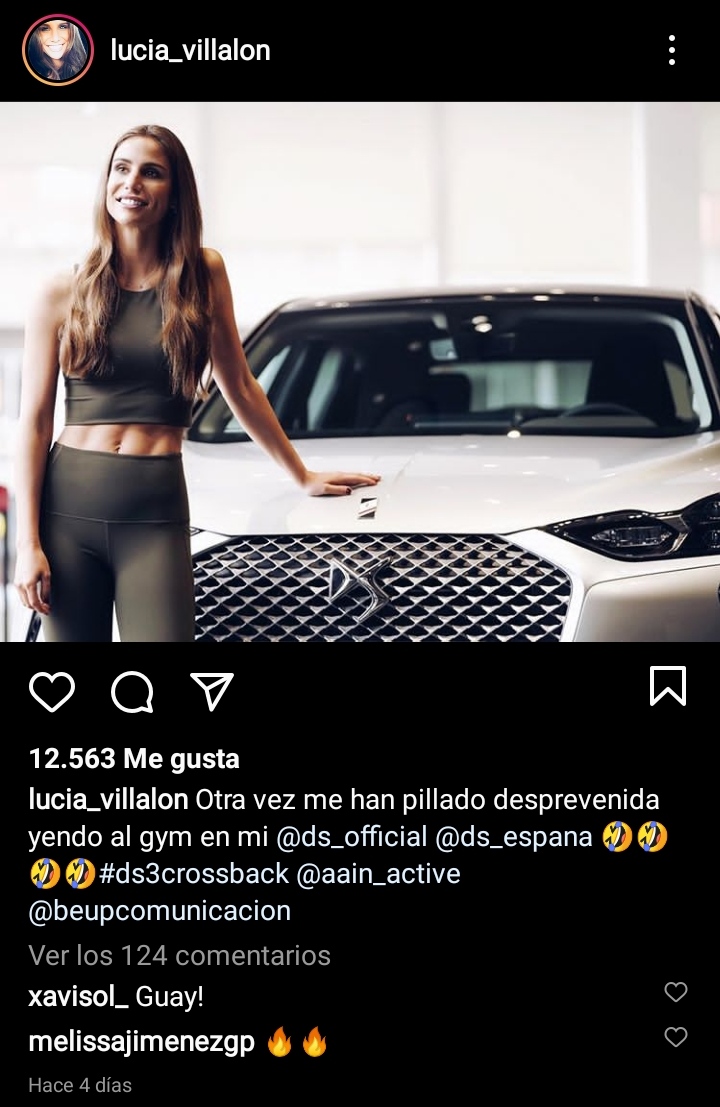Open the comment bubble icon
Screen dimensions: 720x1107
click(132, 691)
